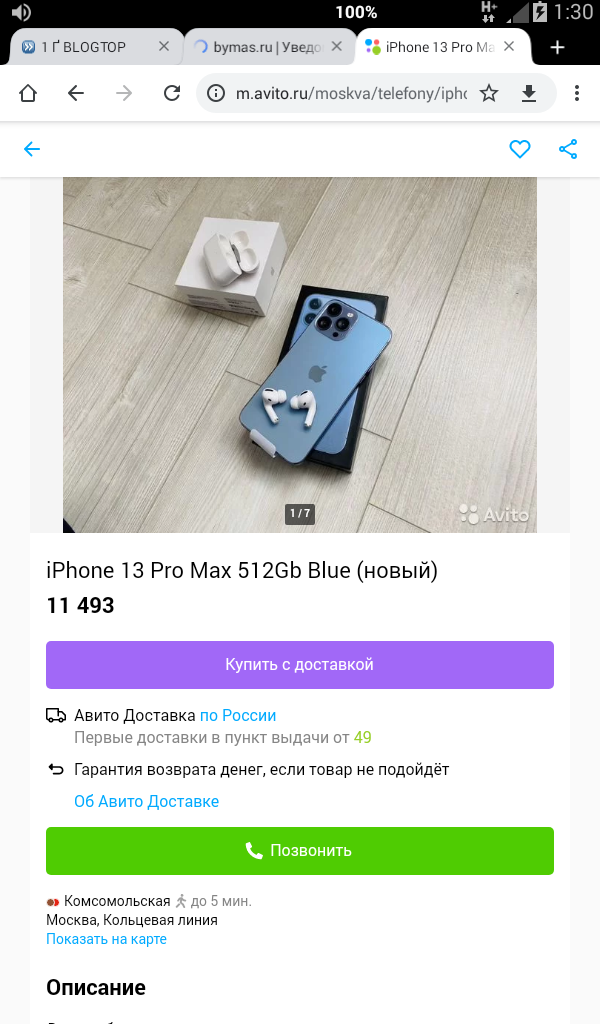This screenshot has width=600, height=1024.
Task: Tap Показать на карте link
Action: 106,939
